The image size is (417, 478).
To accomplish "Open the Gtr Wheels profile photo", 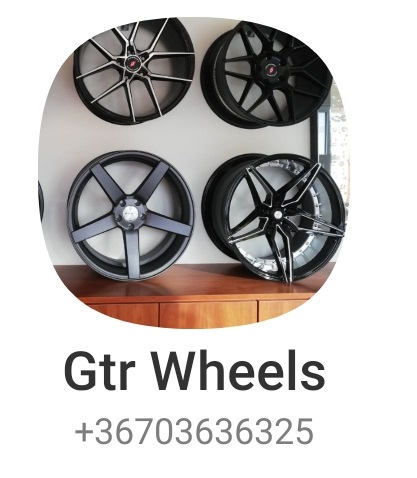I will [x=194, y=172].
